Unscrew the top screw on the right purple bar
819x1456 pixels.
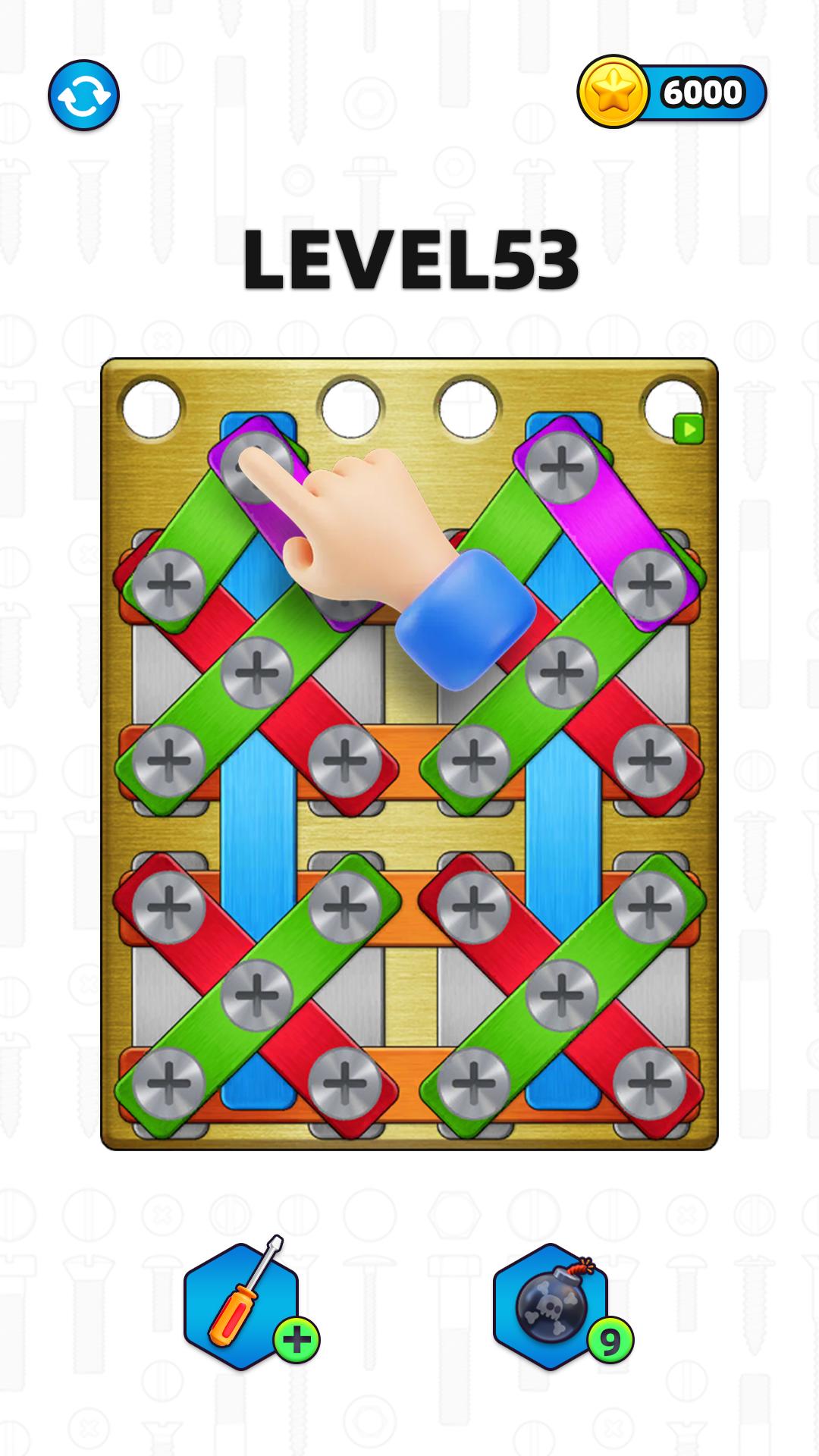coord(561,466)
